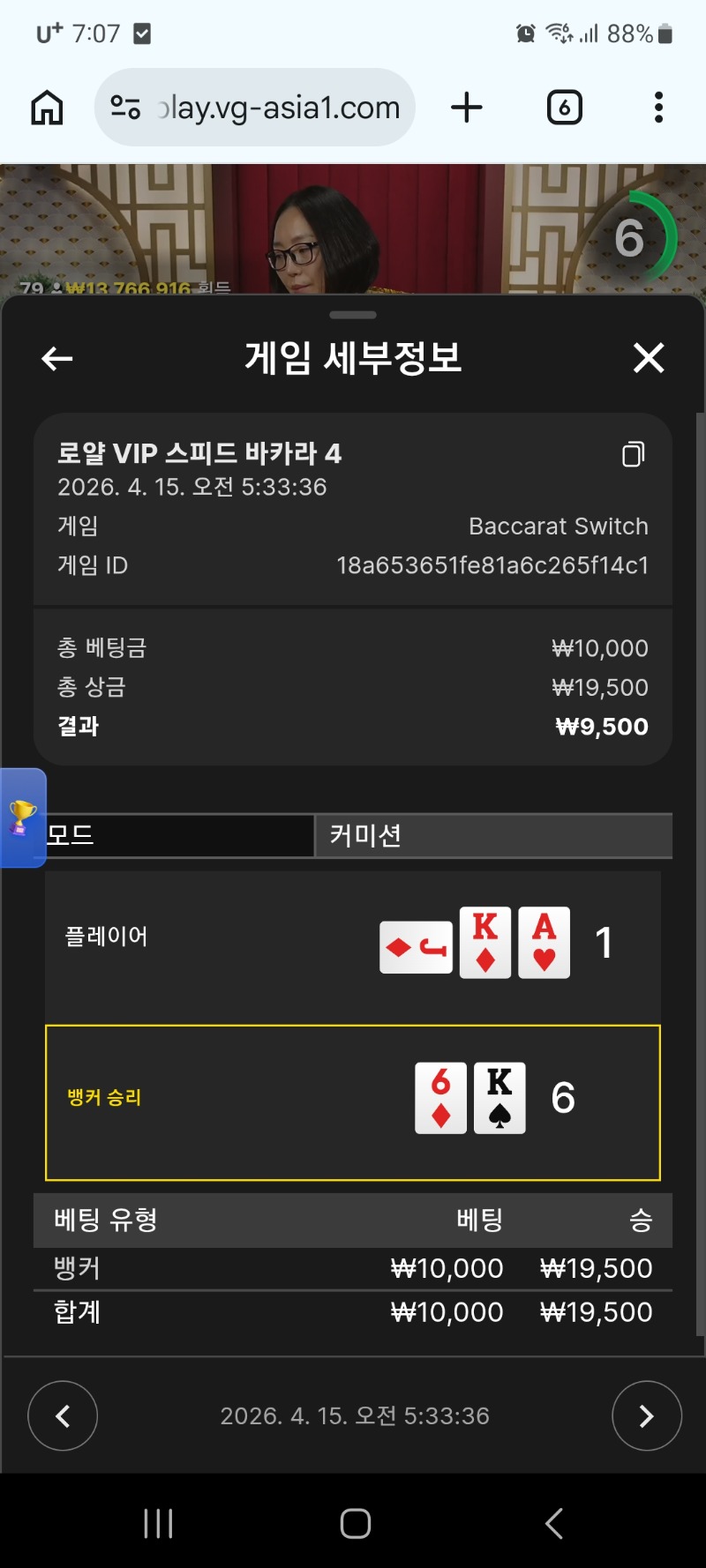Open the trophy side widget

[22, 818]
